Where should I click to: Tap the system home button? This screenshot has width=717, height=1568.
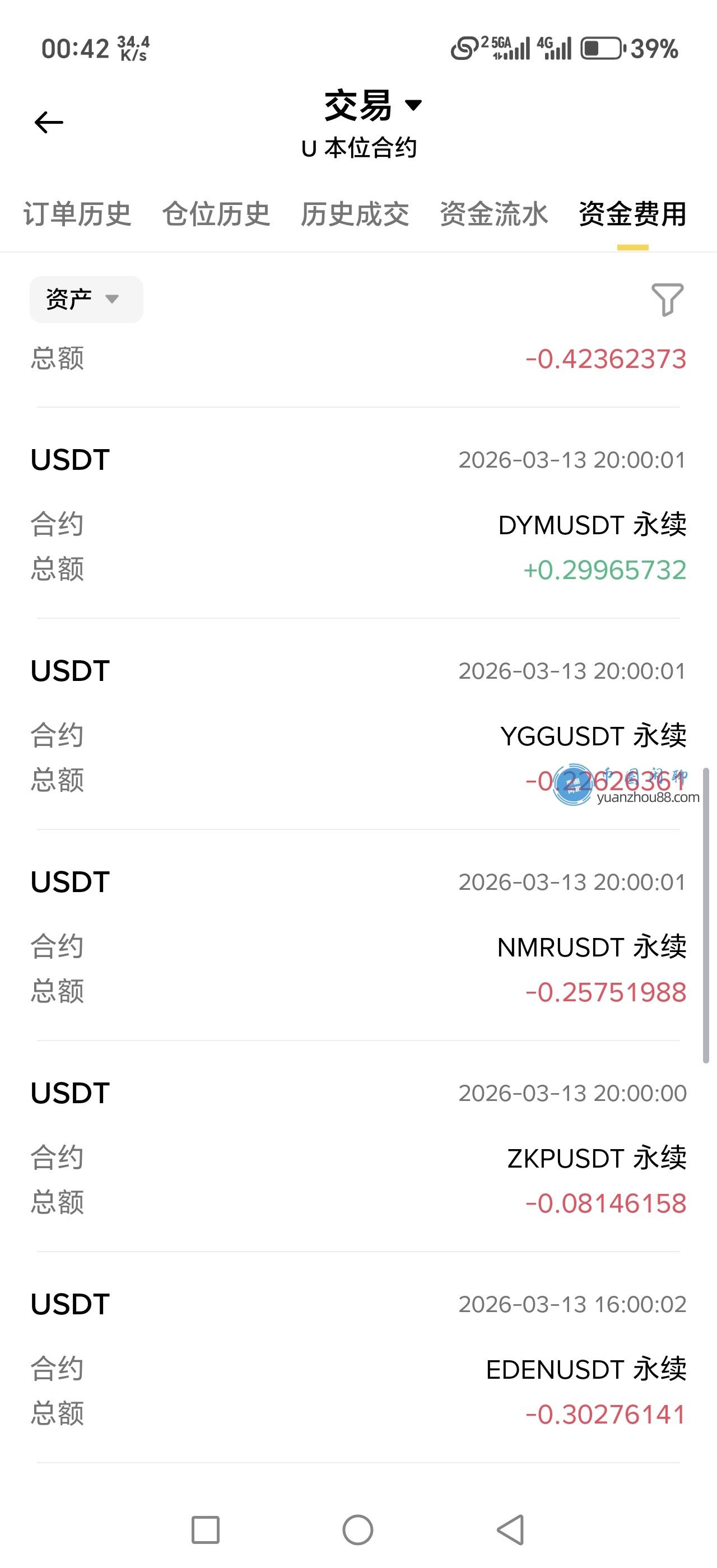pyautogui.click(x=358, y=1530)
